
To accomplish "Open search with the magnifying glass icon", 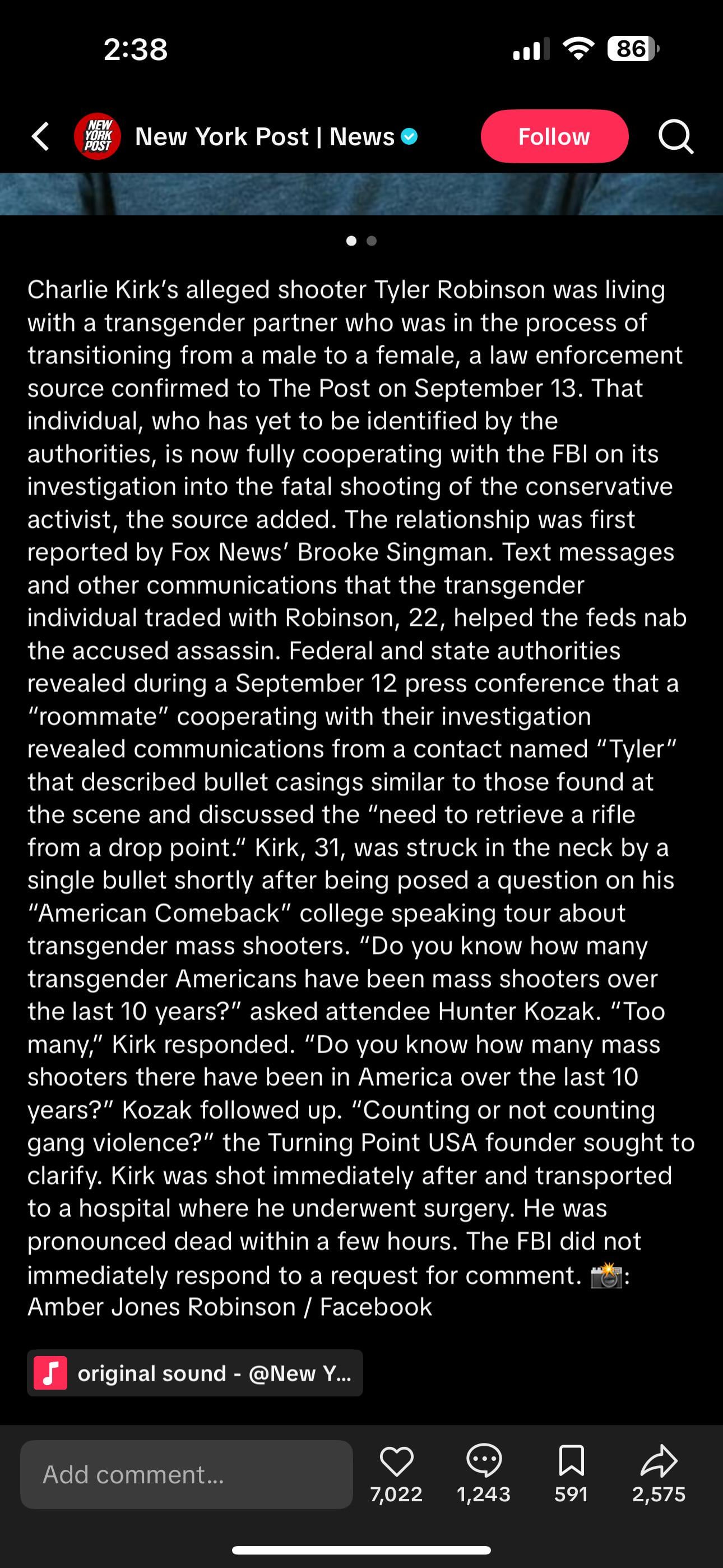I will click(x=675, y=136).
